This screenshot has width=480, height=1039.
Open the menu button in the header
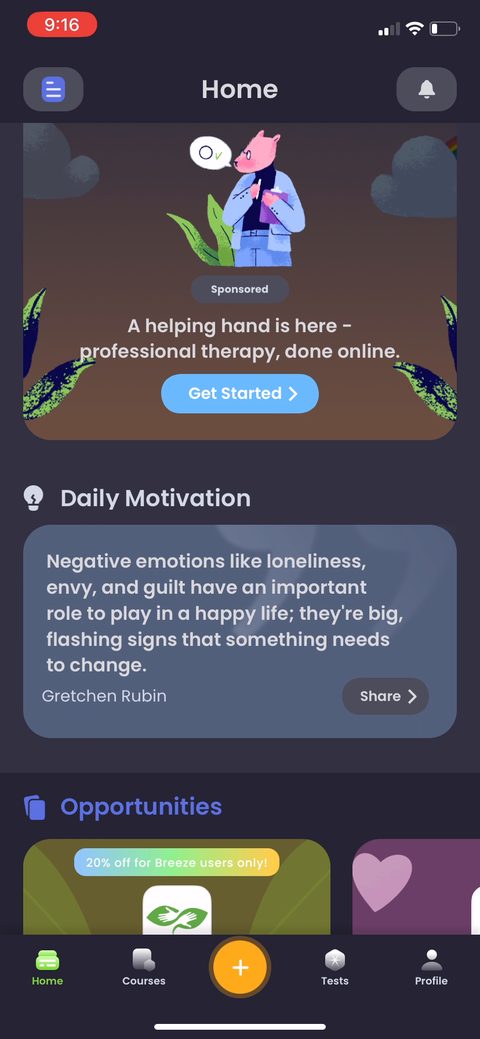(x=53, y=89)
